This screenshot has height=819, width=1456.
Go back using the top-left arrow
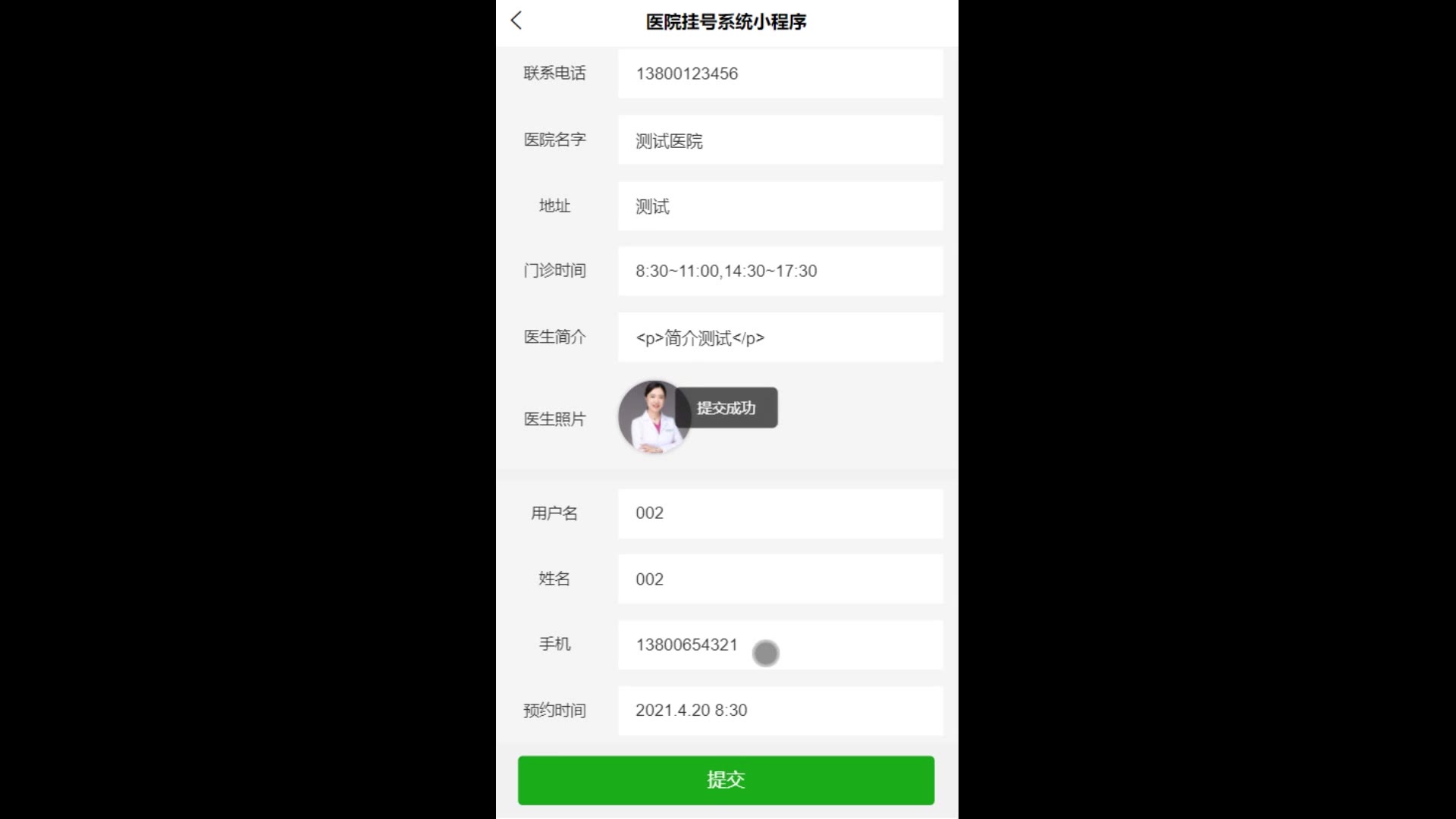pyautogui.click(x=516, y=20)
